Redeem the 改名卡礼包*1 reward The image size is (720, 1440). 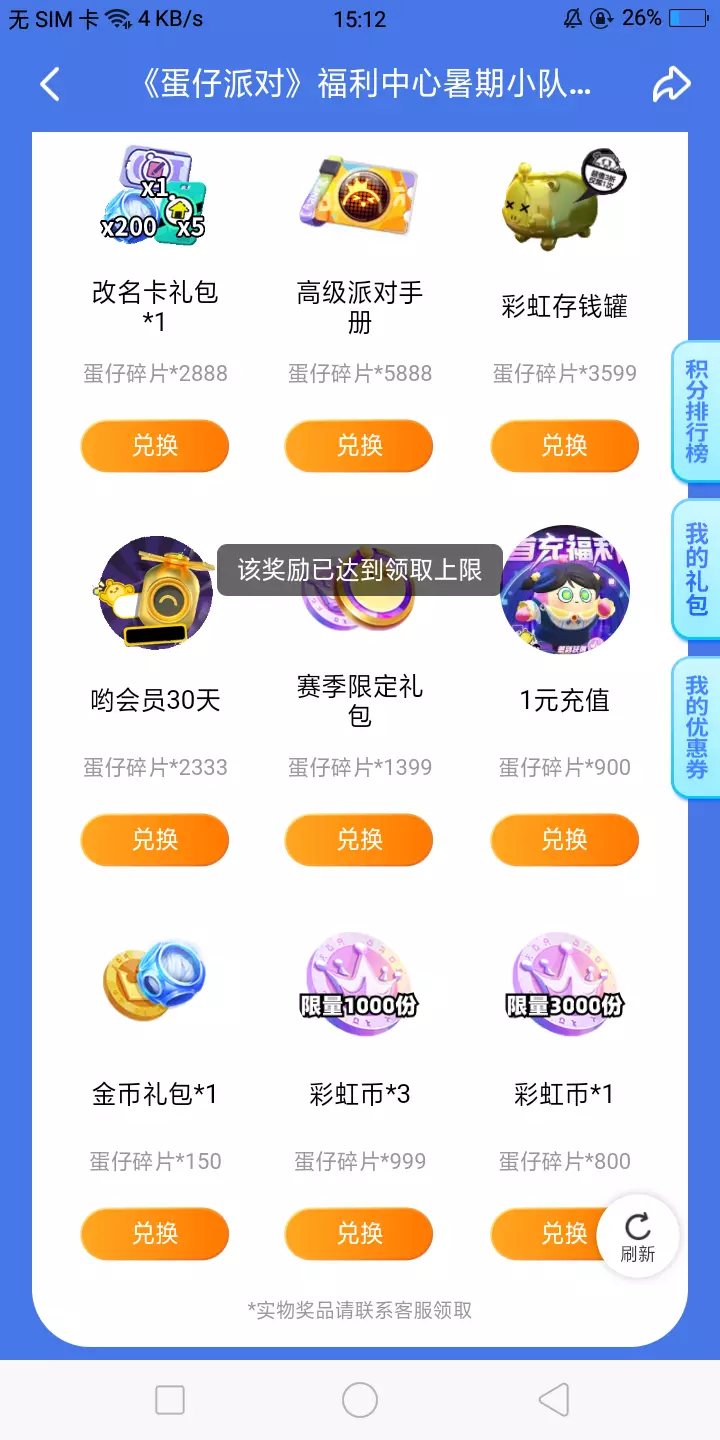click(155, 445)
